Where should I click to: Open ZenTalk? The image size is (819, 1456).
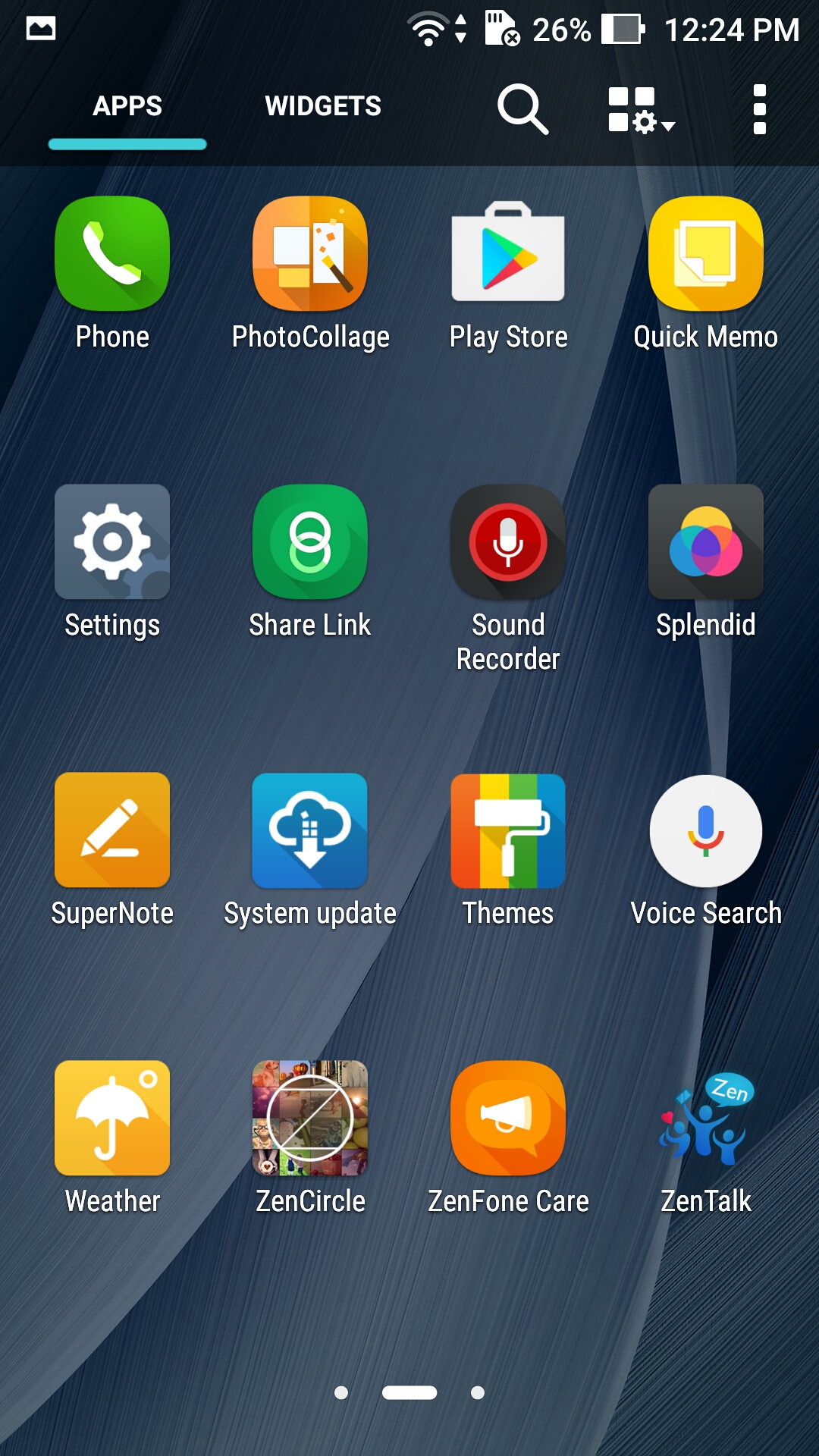pos(706,1119)
